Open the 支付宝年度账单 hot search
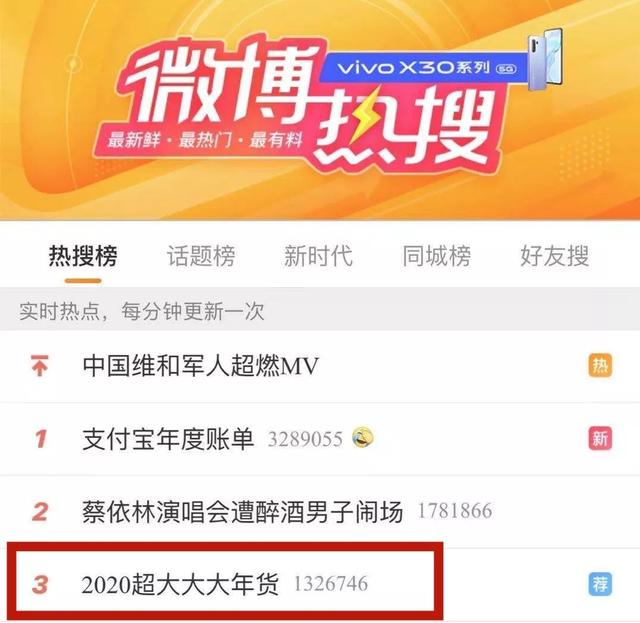Screen dimensions: 640x623 169,438
